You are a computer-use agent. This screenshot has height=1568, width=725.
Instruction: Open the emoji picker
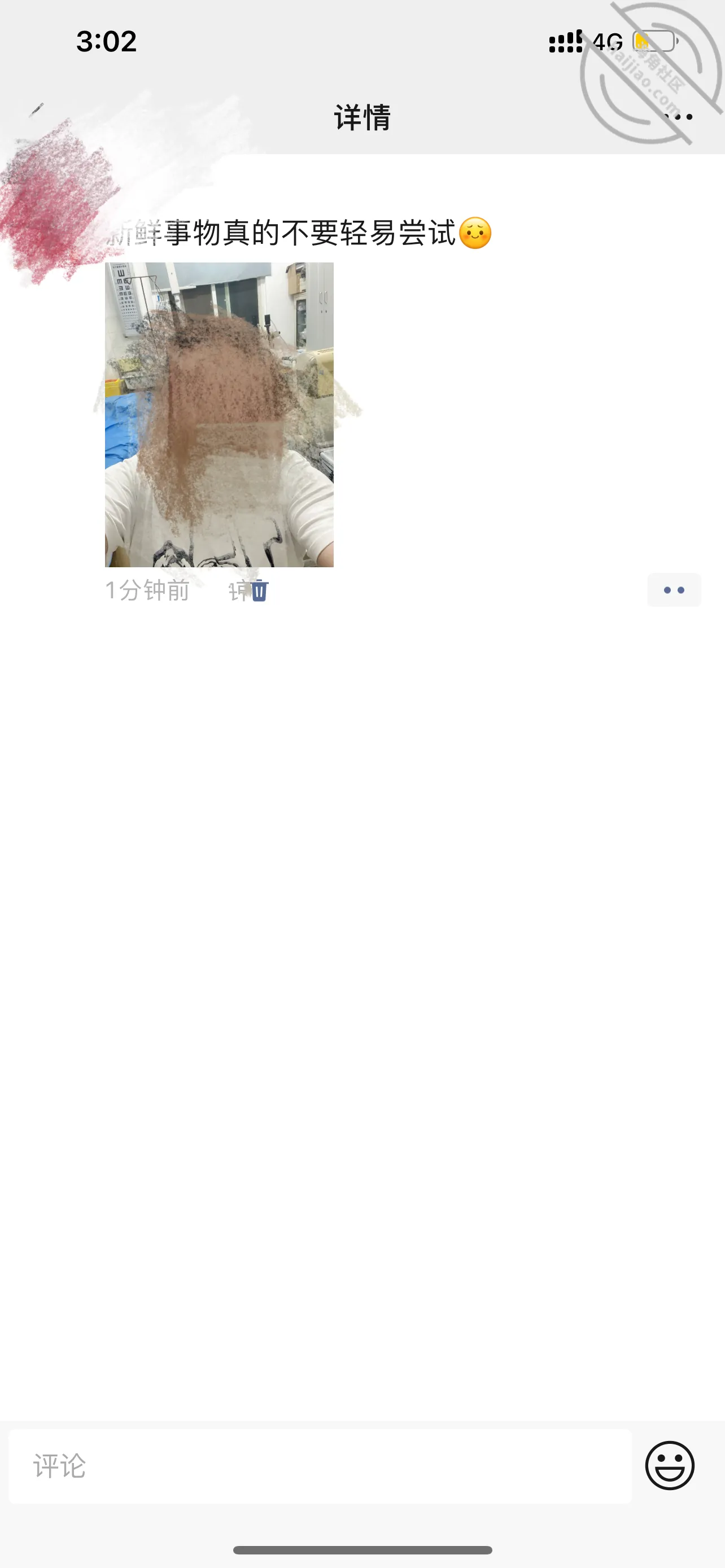pyautogui.click(x=670, y=1466)
